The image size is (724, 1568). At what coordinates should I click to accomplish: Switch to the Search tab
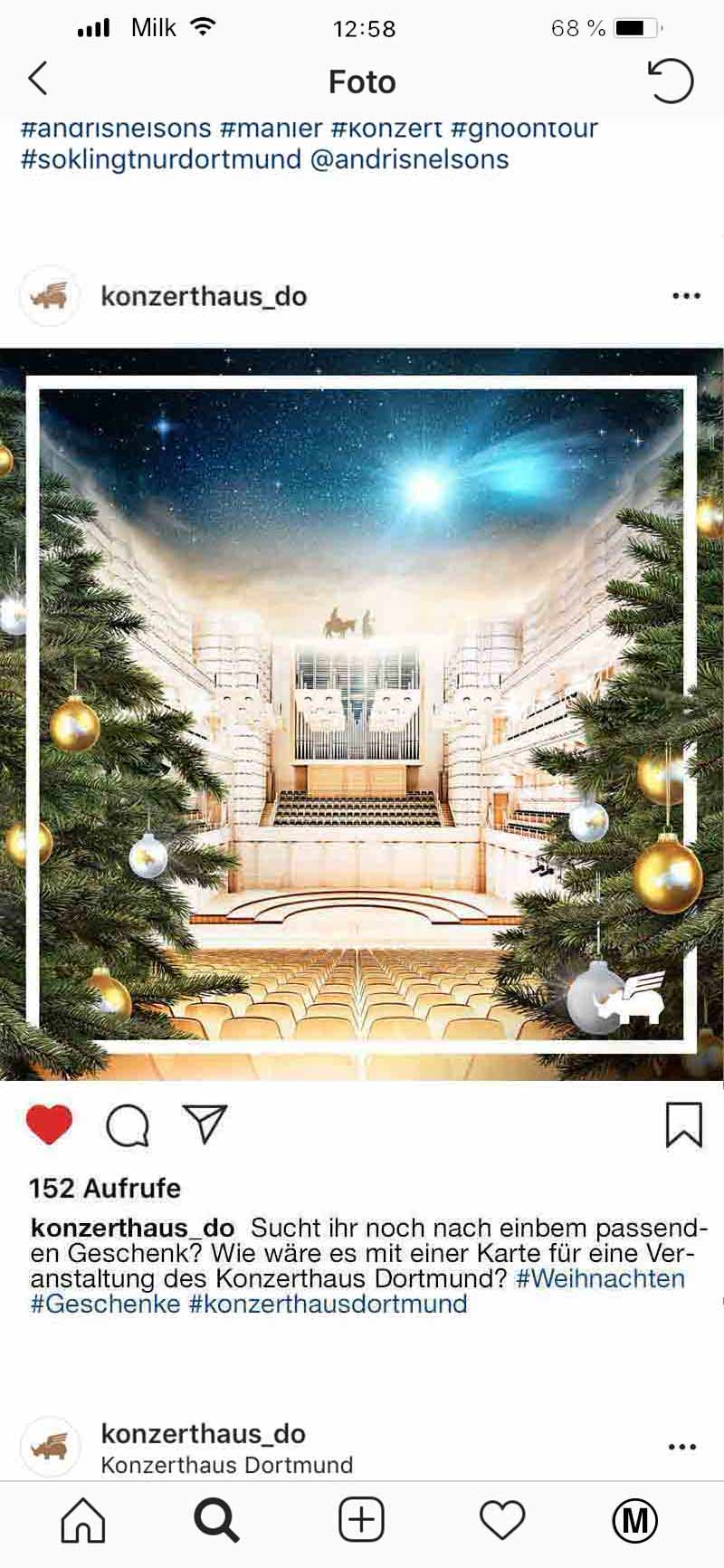pos(217,1521)
